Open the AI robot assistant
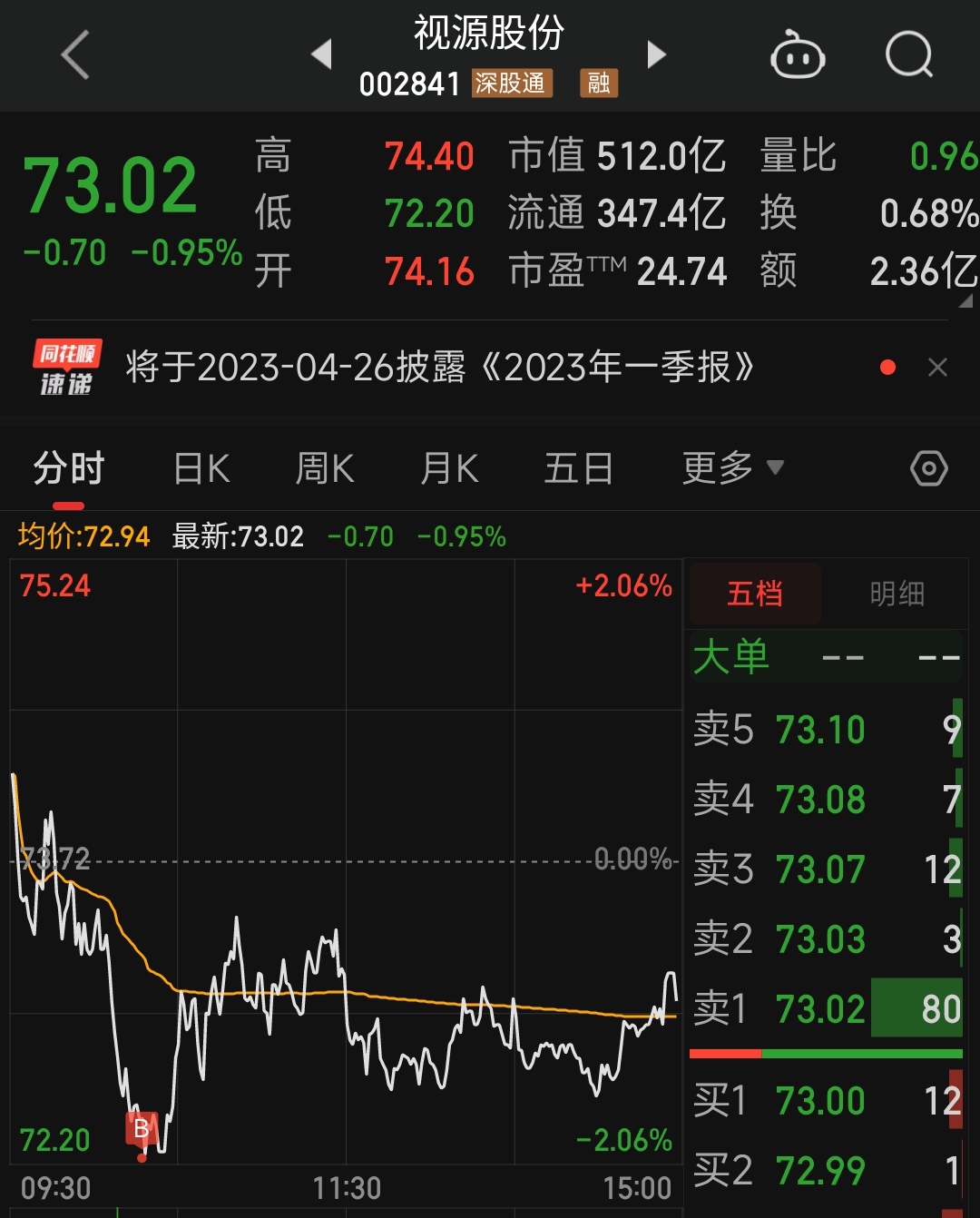The image size is (980, 1218). coord(798,54)
